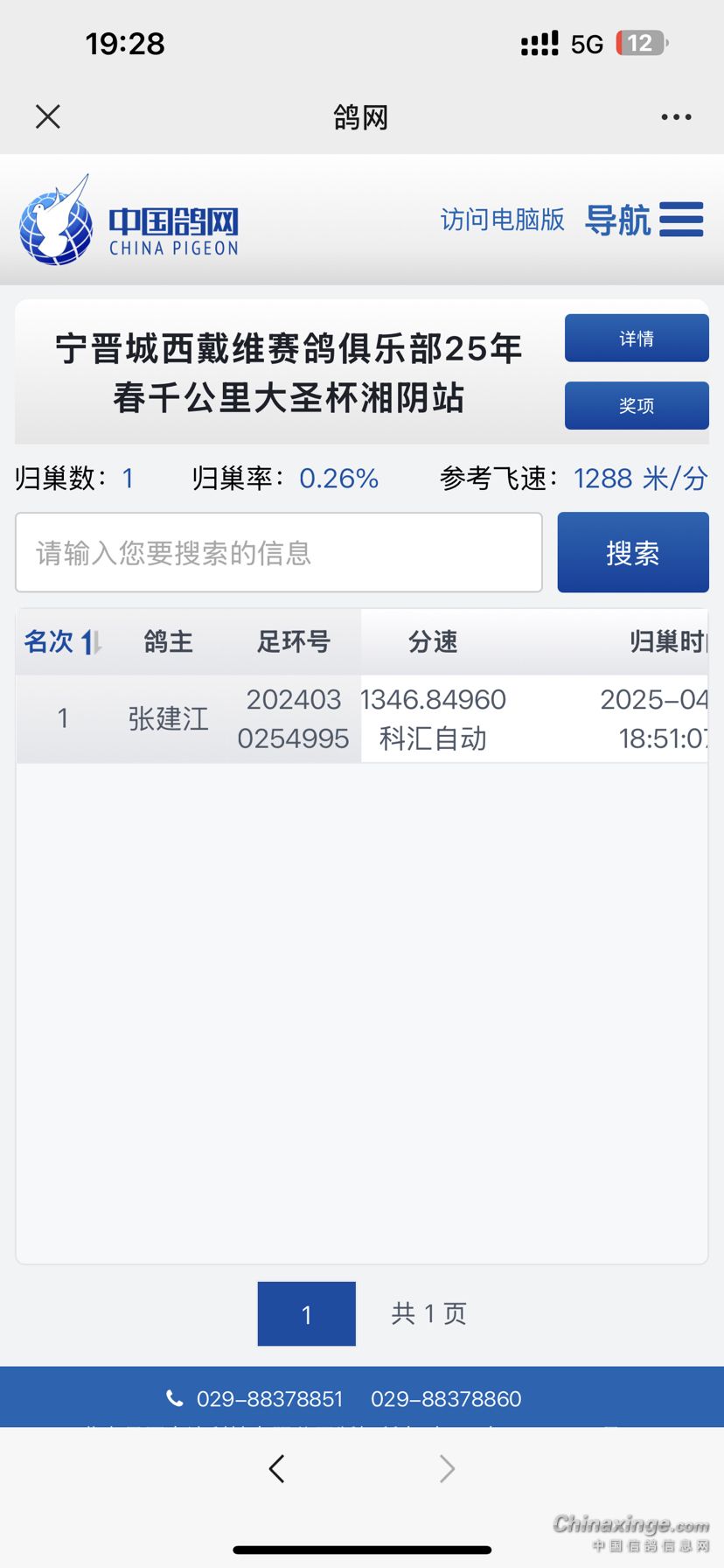Tap the 搜索 button
The width and height of the screenshot is (724, 1568).
[632, 553]
